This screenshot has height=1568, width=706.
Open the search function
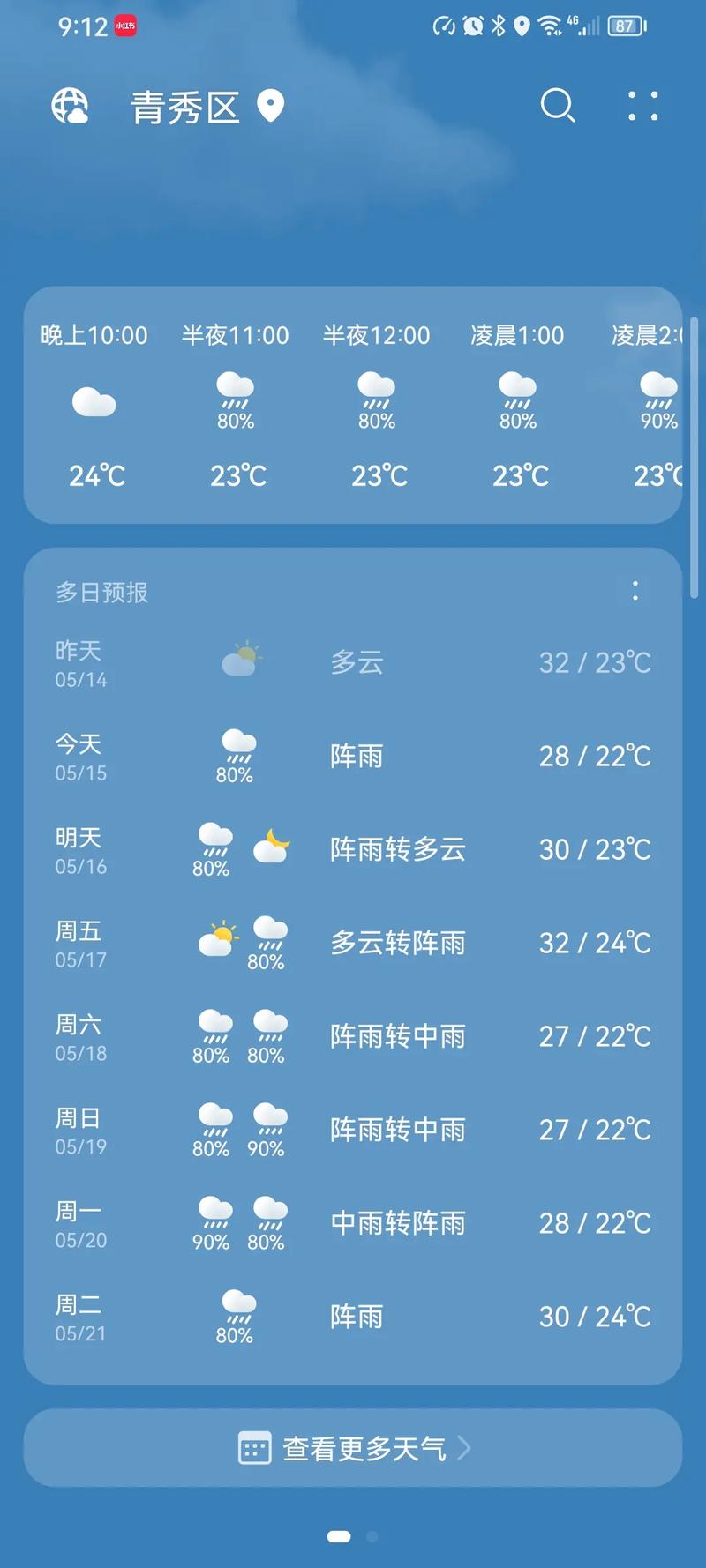click(x=558, y=107)
